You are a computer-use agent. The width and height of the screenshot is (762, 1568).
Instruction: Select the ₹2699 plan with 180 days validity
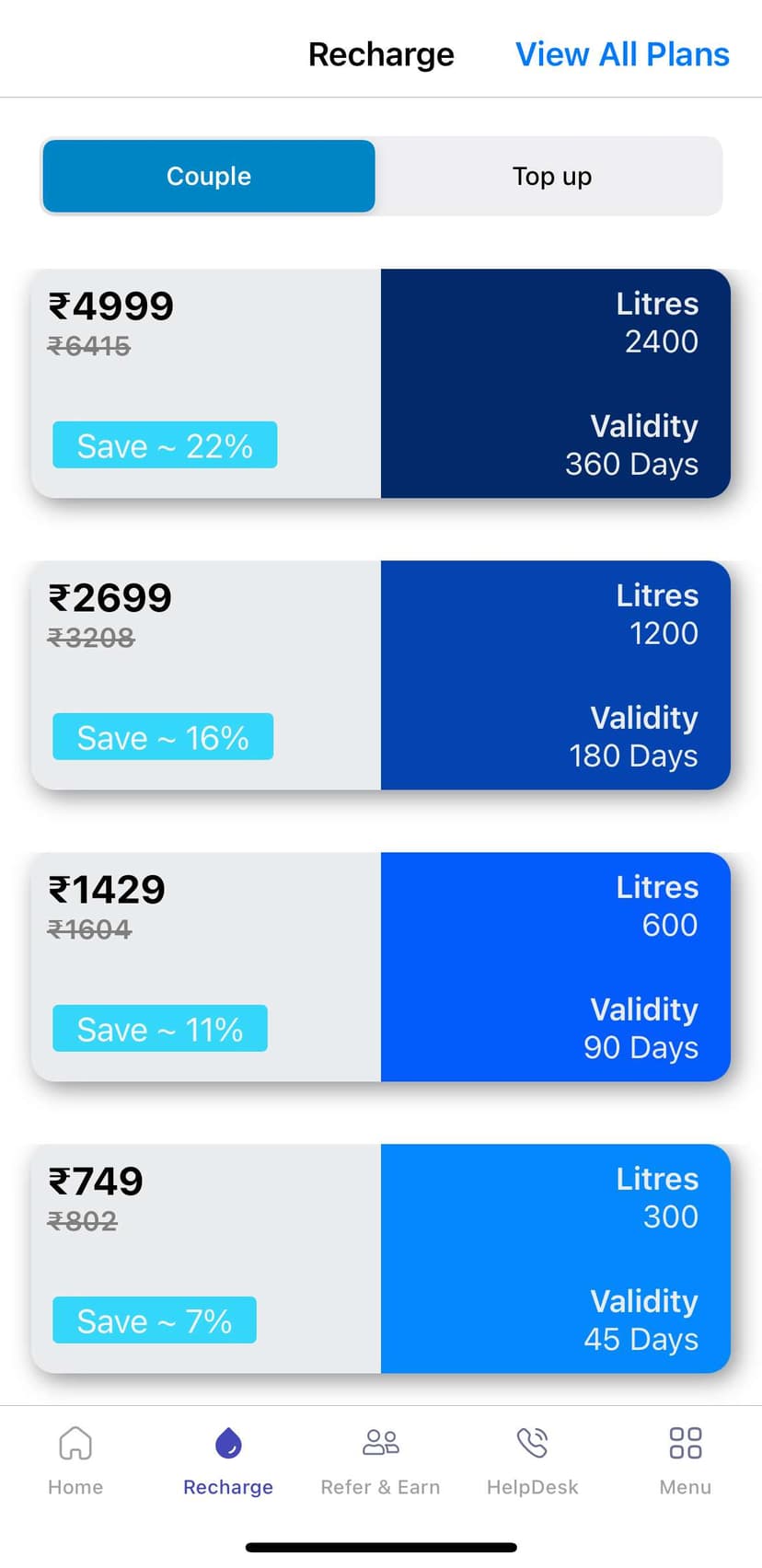381,675
